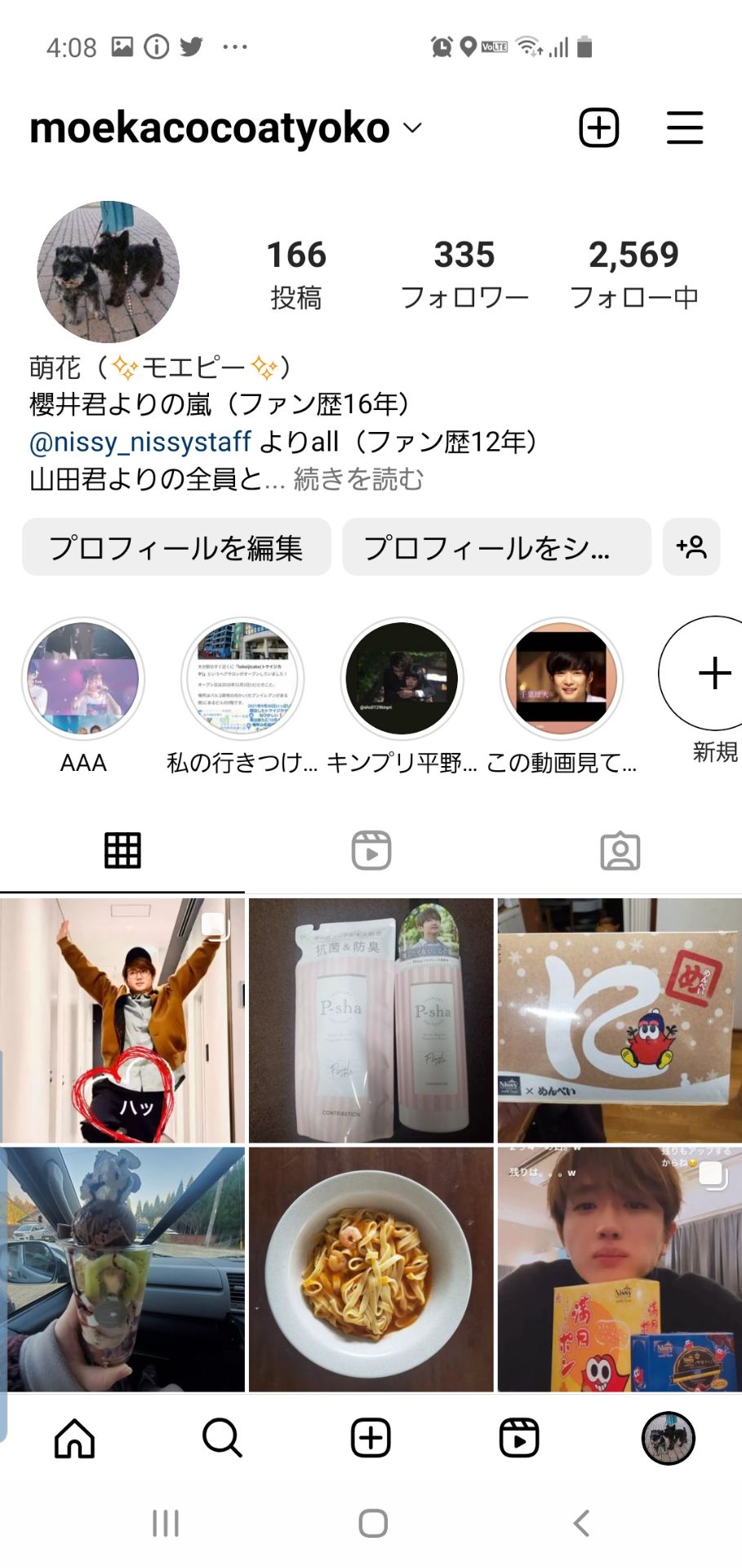Tap プロフィールを編集 button
742x1568 pixels.
(176, 547)
